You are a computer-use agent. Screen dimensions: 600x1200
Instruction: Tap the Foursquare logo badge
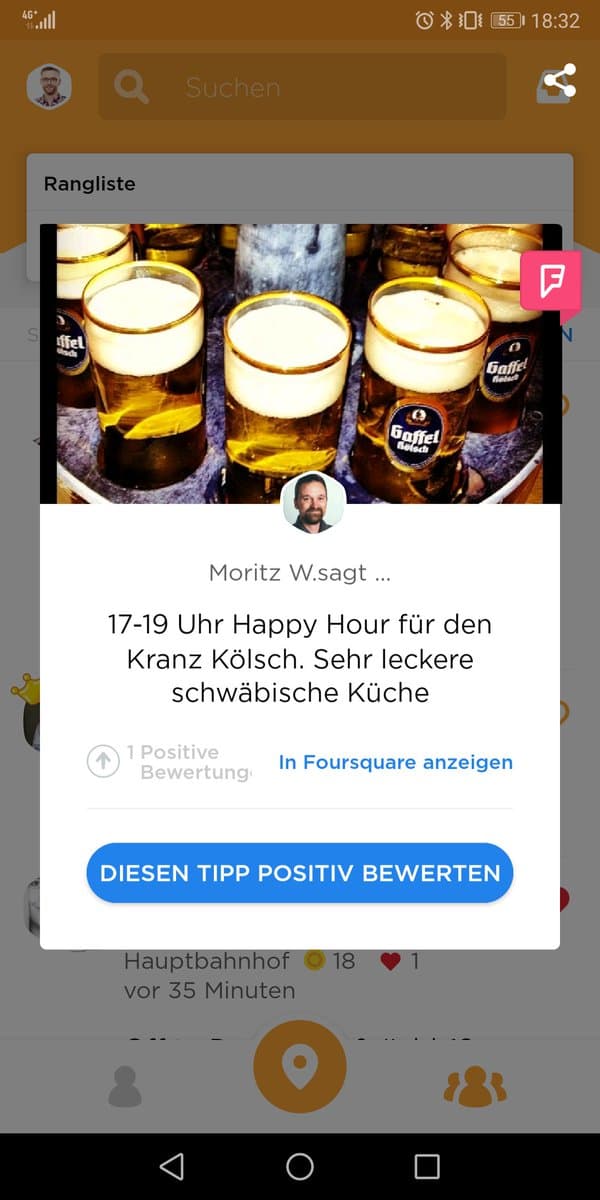pos(550,280)
